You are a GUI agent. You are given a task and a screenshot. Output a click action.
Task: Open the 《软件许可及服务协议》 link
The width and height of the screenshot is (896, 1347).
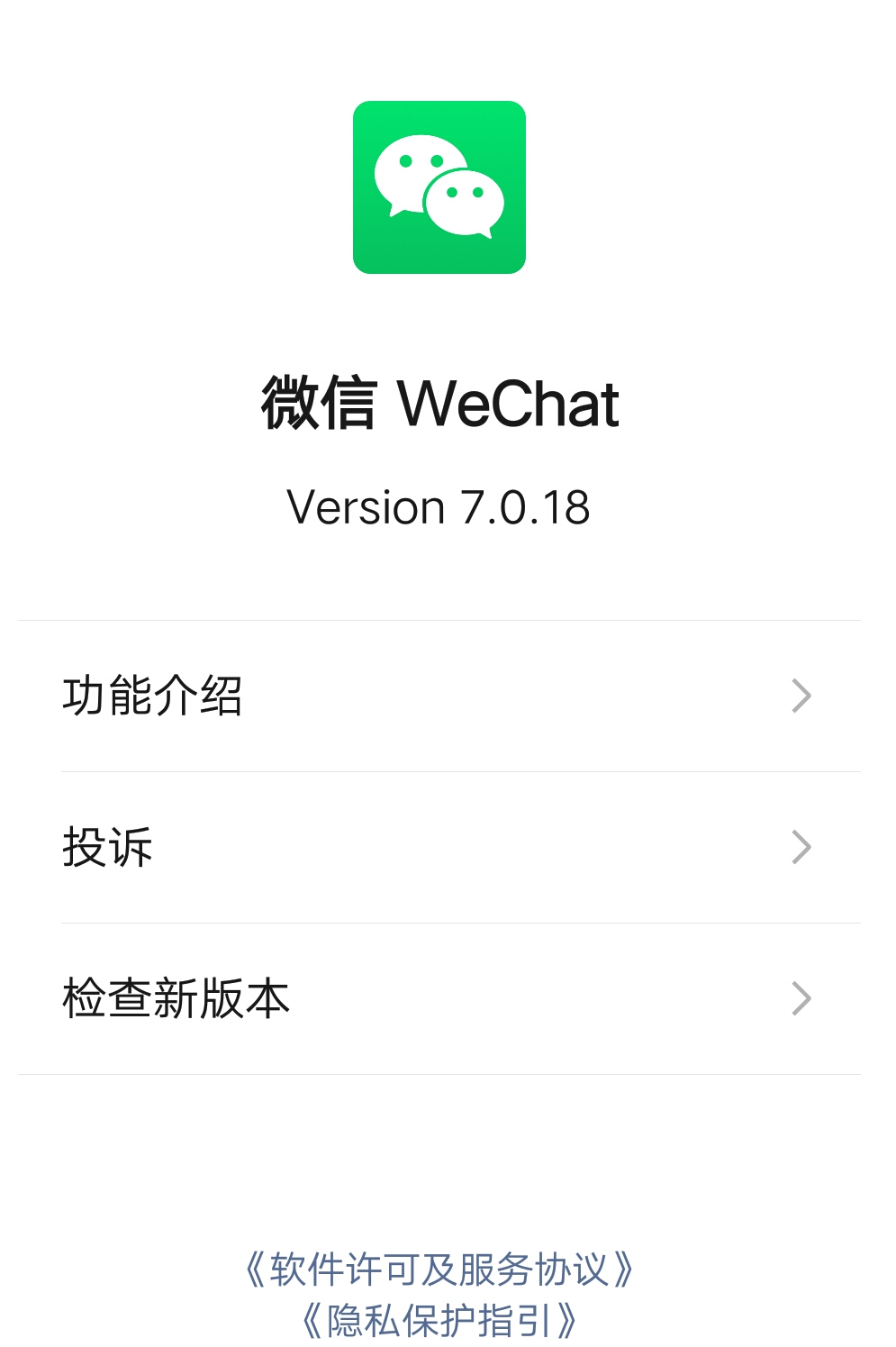click(x=439, y=1270)
